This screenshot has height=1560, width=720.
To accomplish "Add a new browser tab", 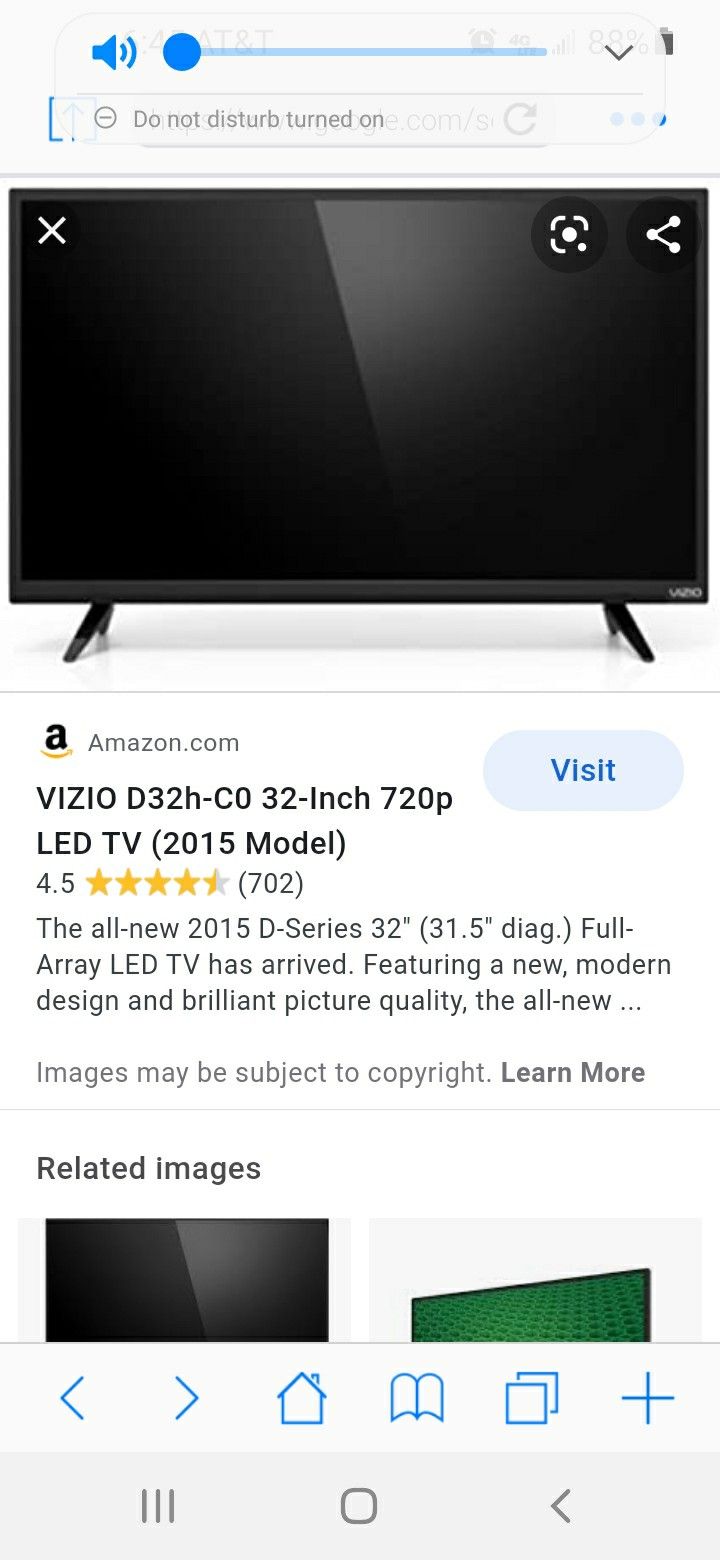I will (647, 1398).
